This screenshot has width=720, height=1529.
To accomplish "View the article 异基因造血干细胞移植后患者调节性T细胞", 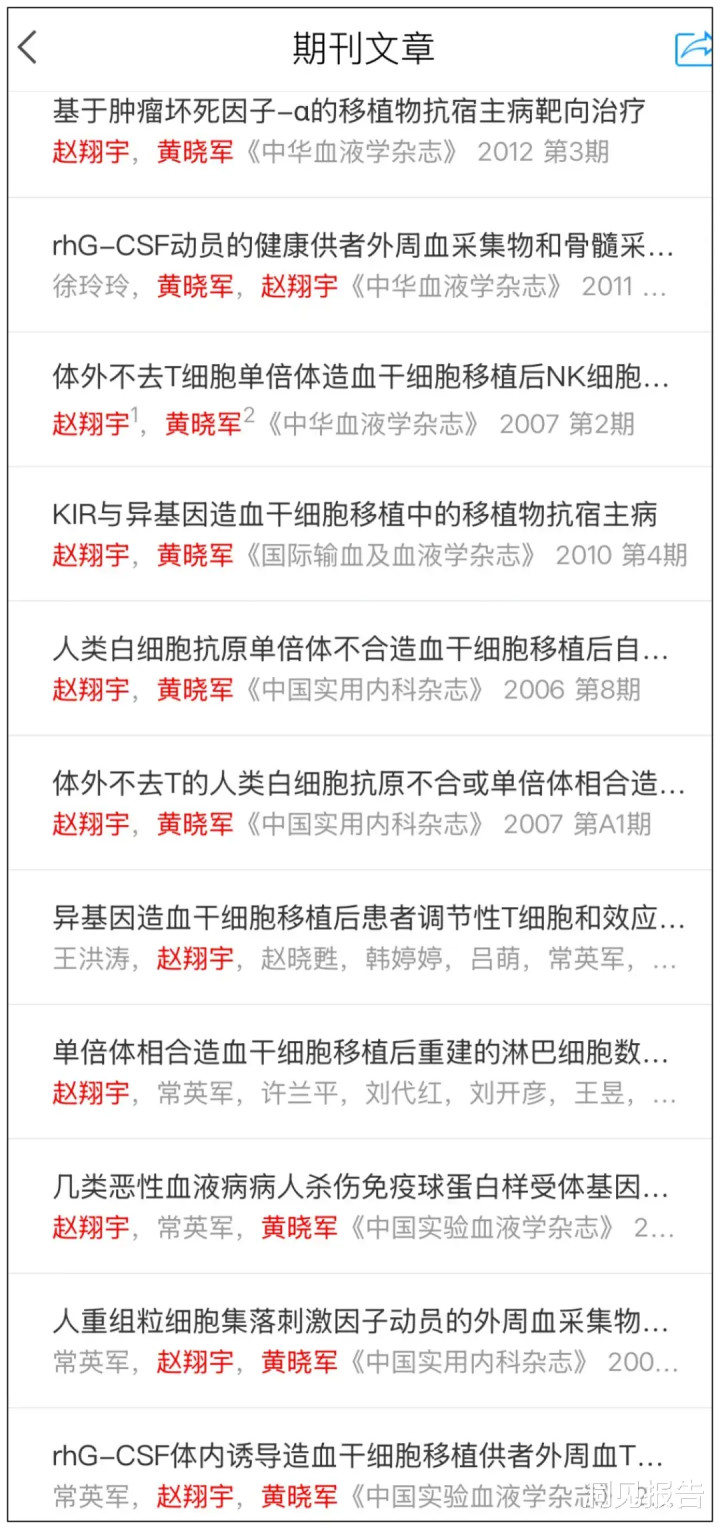I will 368,919.
